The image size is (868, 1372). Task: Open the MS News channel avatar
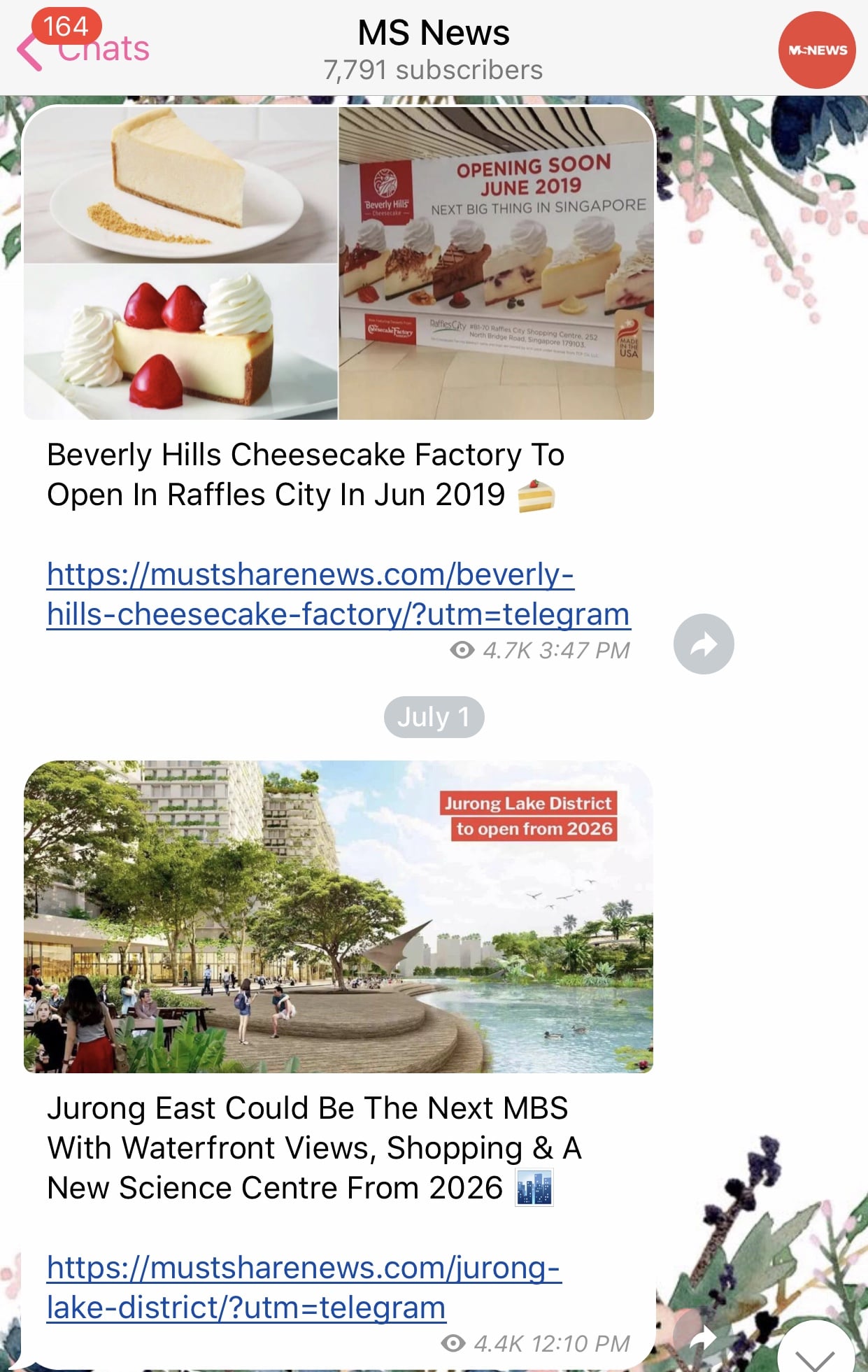click(816, 50)
